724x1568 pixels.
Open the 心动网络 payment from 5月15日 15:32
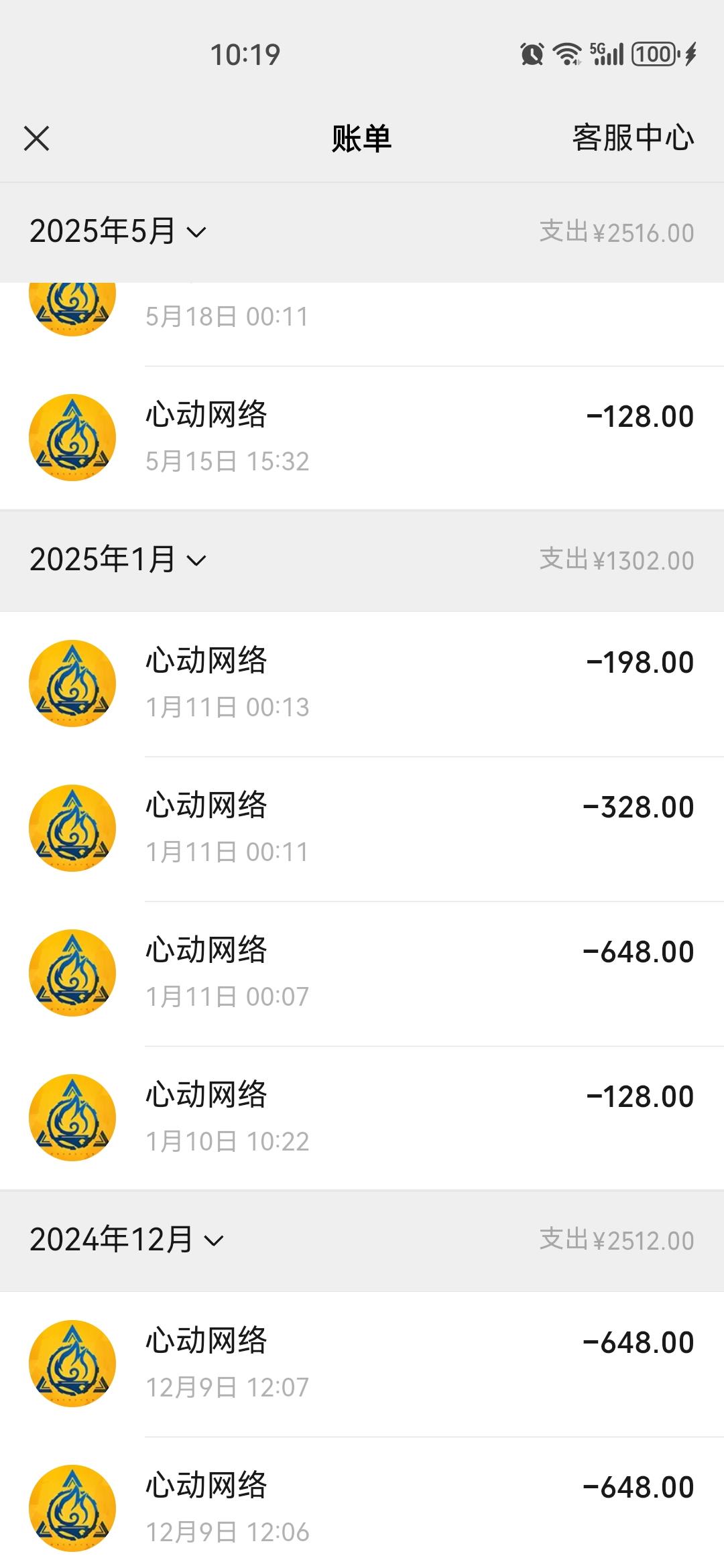coord(362,438)
